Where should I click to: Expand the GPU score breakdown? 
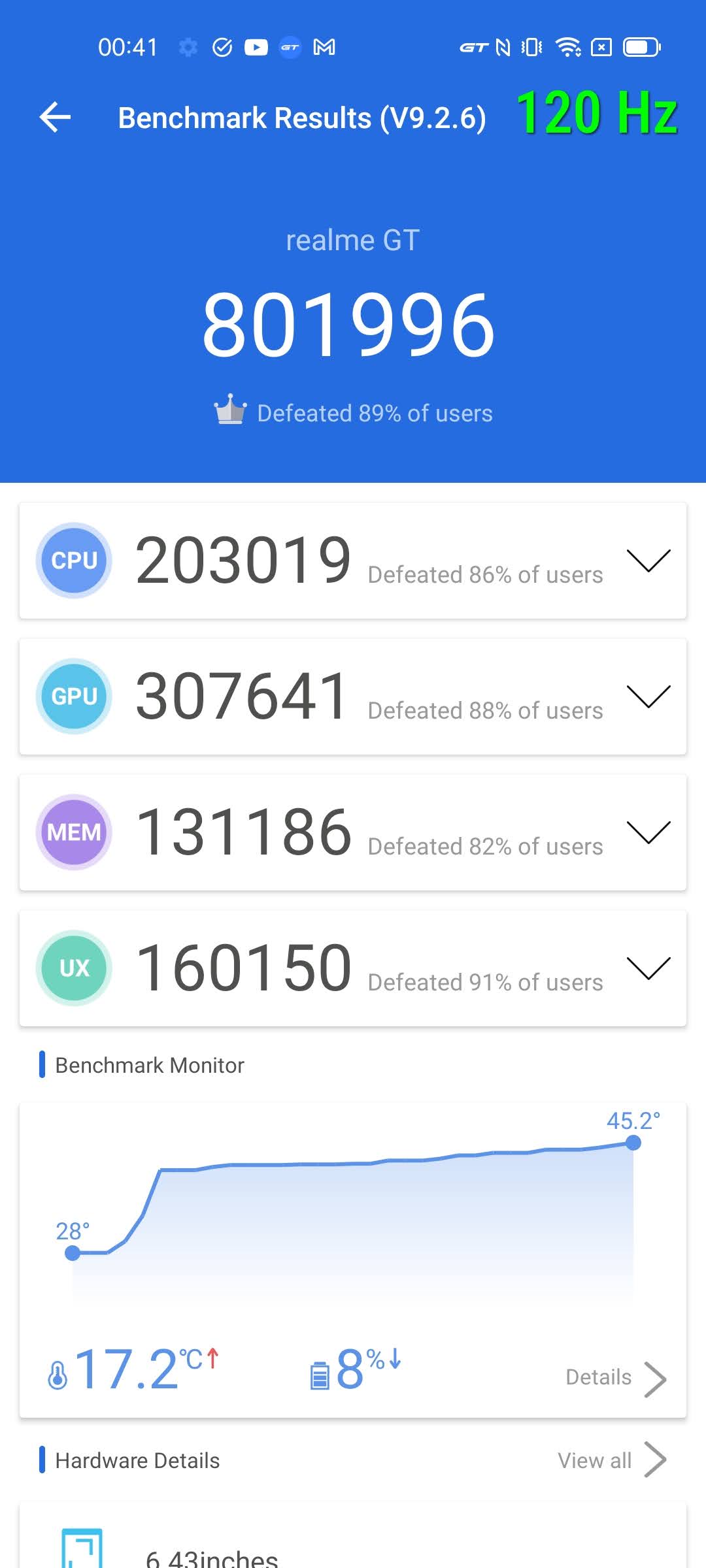point(648,696)
